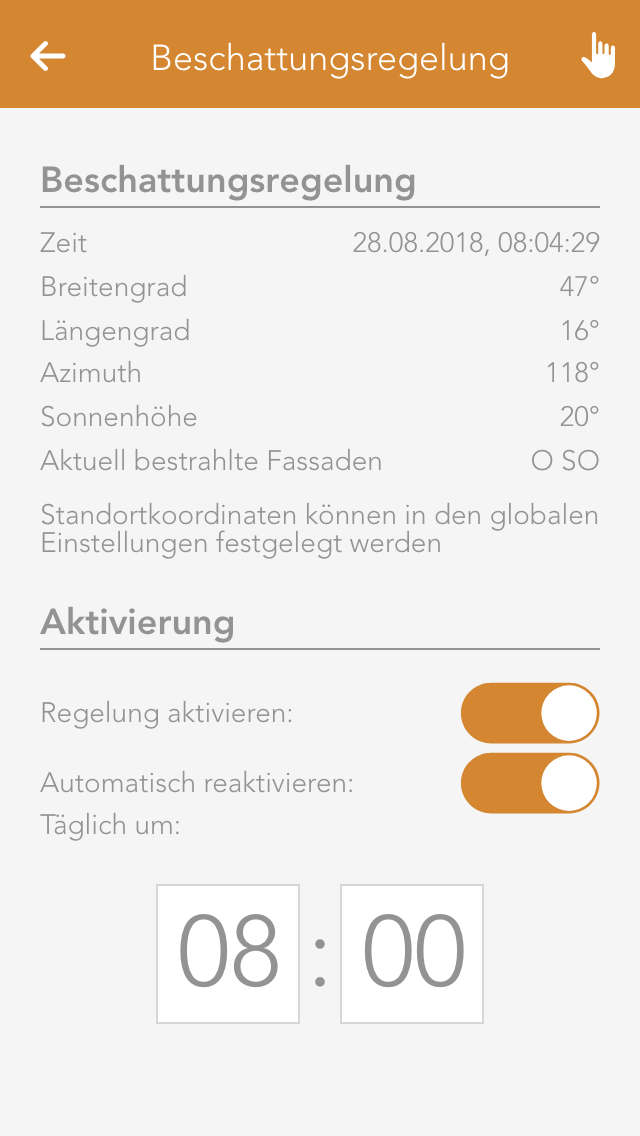
Task: Select the minute field showing 00
Action: point(412,953)
